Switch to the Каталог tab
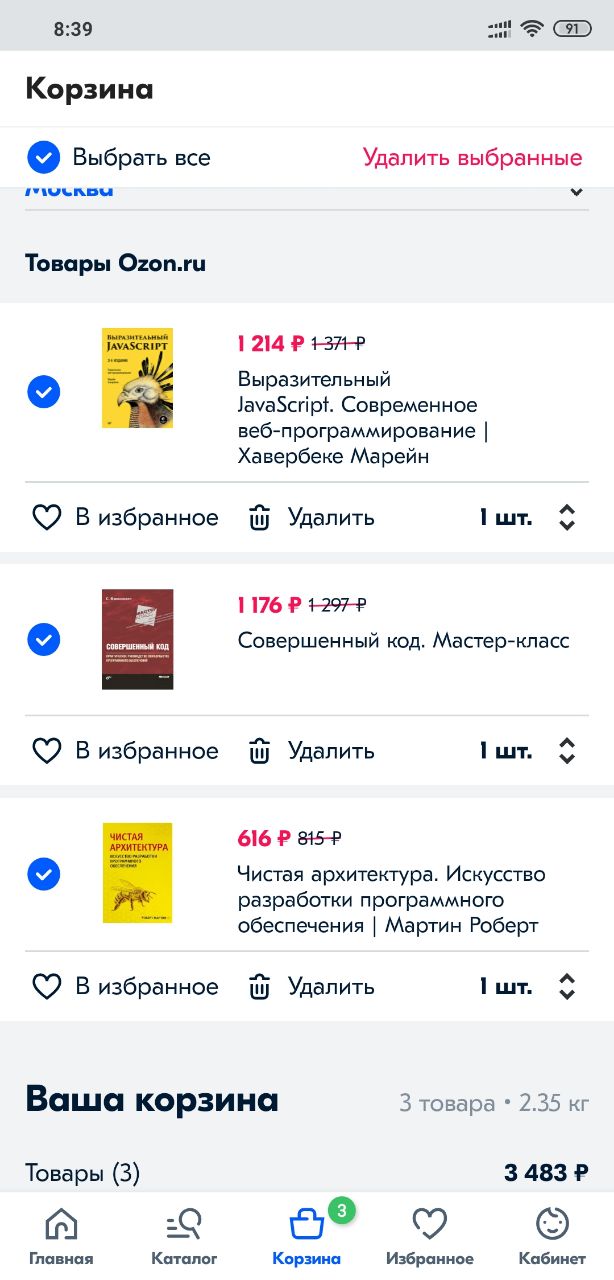614x1280 pixels. pyautogui.click(x=184, y=1235)
